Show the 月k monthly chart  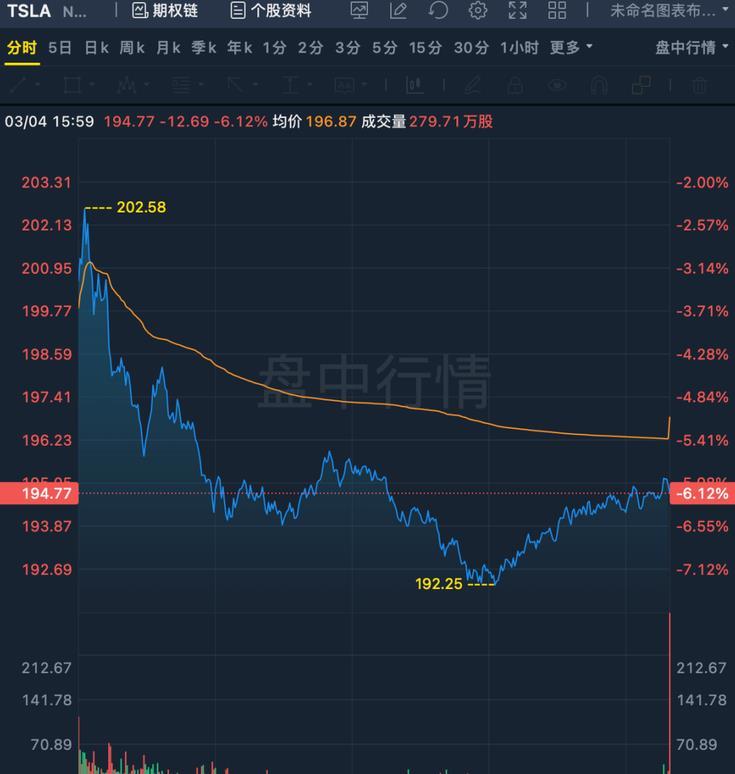coord(168,48)
